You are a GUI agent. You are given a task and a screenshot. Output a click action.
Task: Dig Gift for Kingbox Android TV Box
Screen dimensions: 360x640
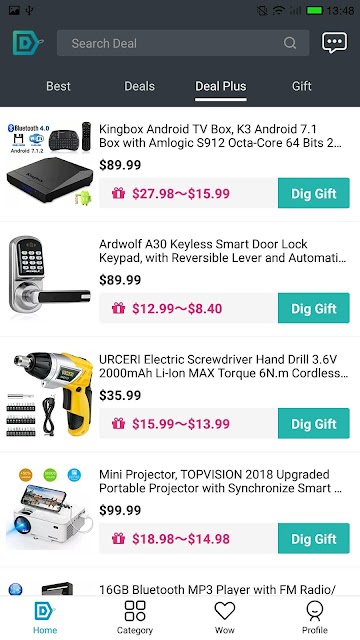[x=313, y=193]
